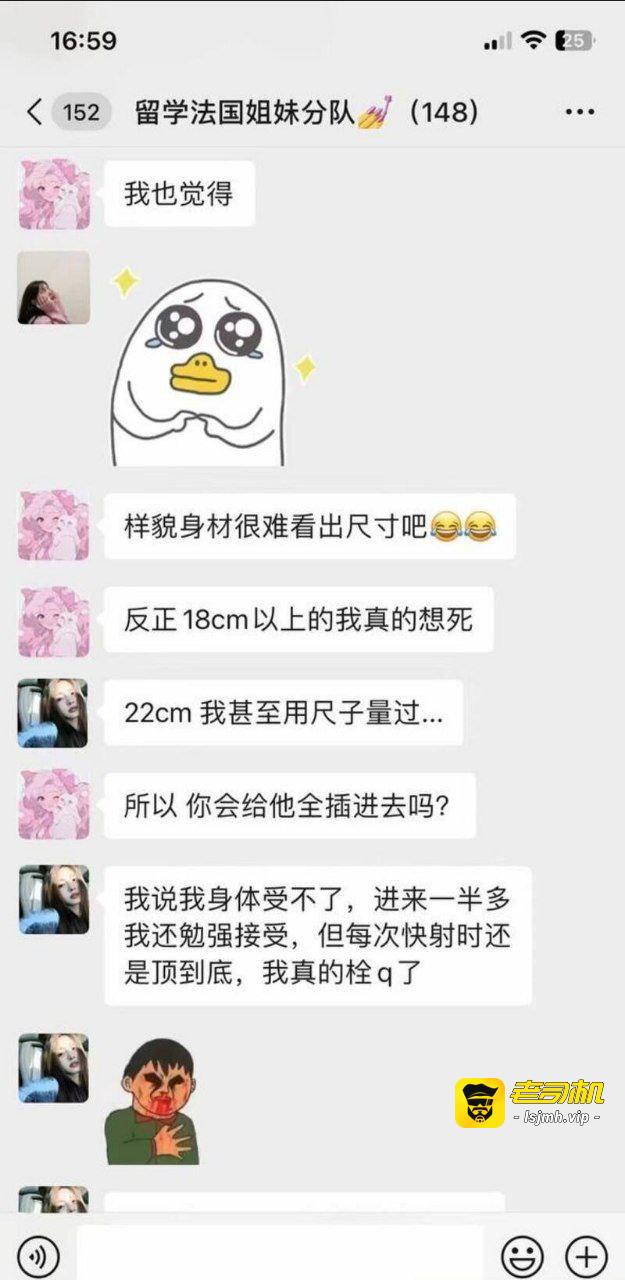Open the plus attachment menu

pyautogui.click(x=586, y=1255)
